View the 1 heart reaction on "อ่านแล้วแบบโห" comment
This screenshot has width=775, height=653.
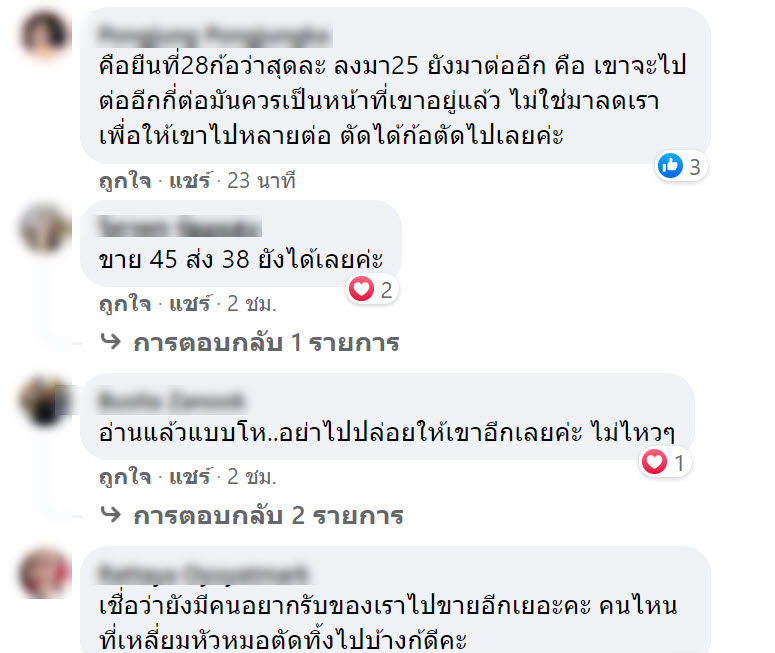pyautogui.click(x=667, y=463)
